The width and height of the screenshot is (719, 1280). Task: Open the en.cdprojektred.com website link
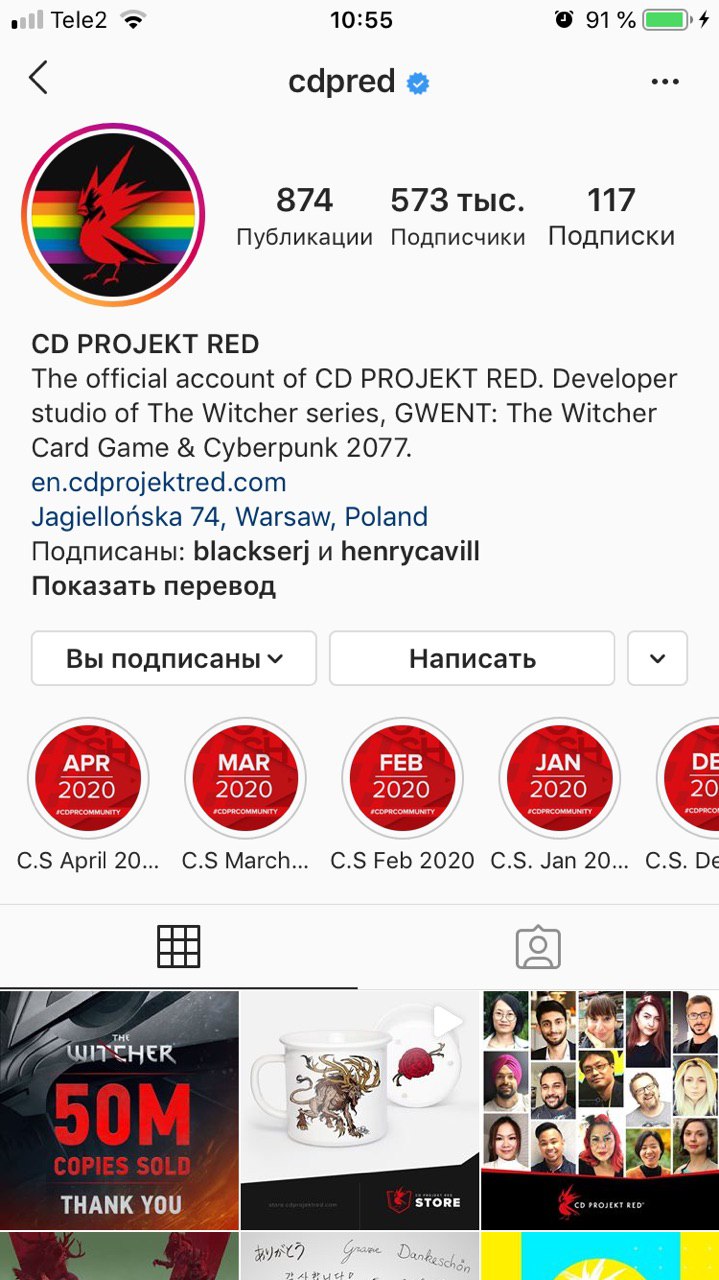[x=159, y=483]
